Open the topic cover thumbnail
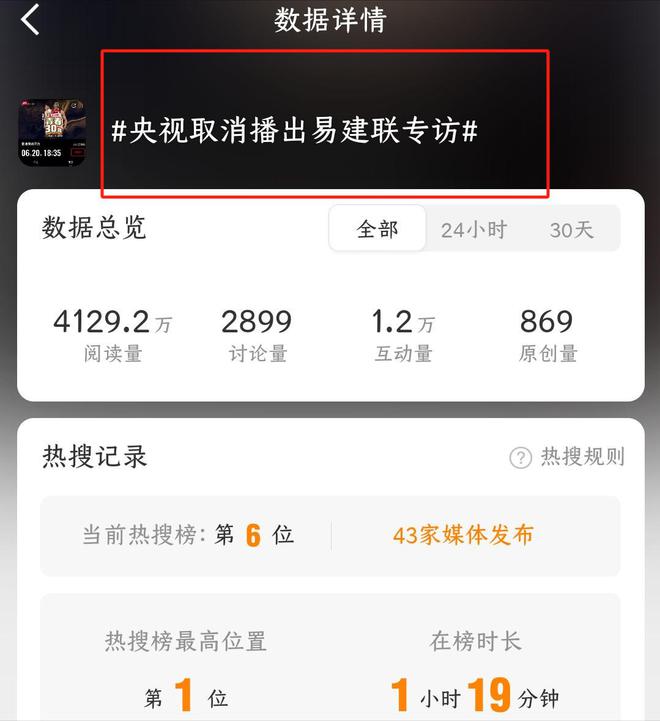The image size is (660, 721). coord(52,132)
